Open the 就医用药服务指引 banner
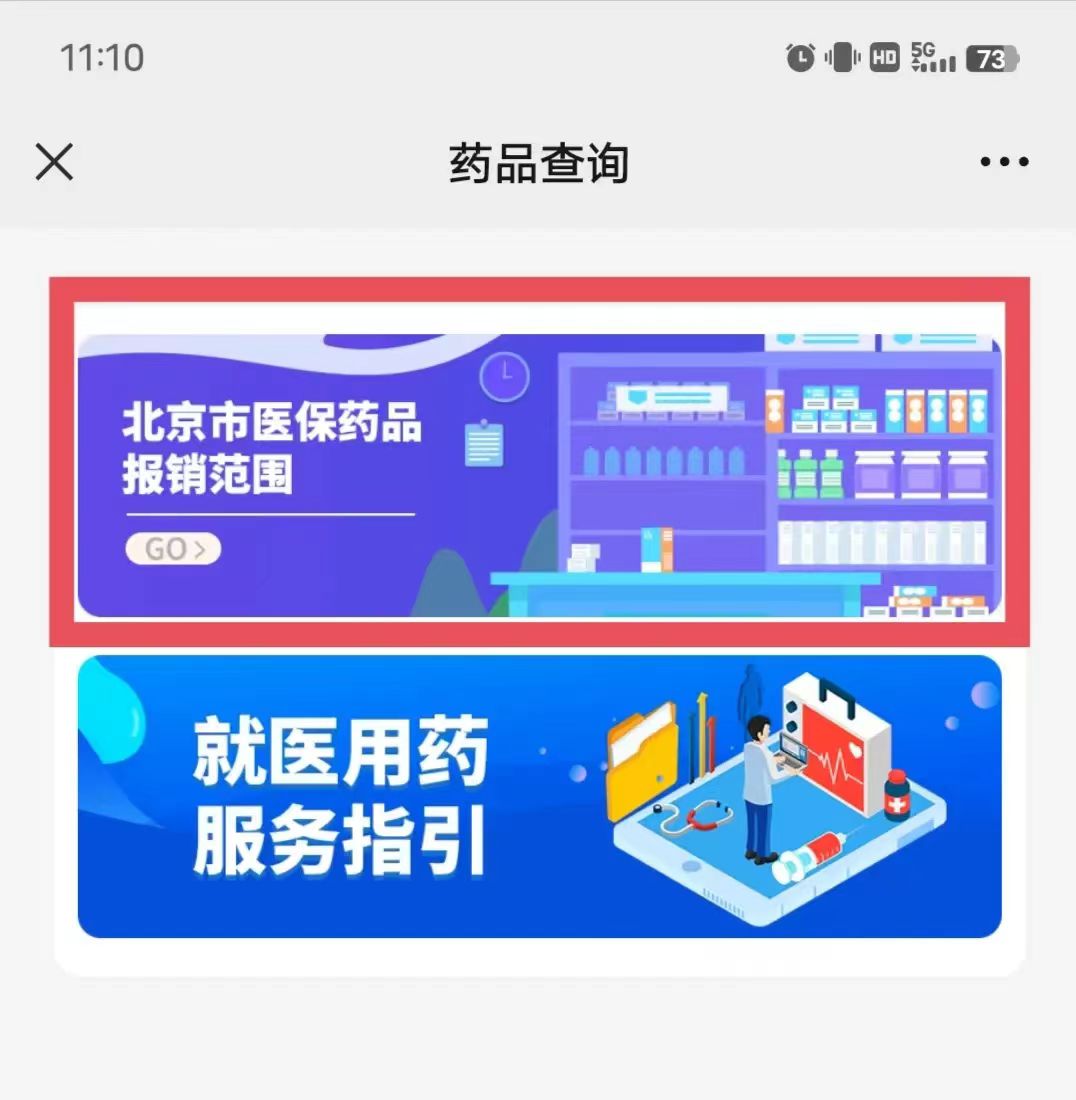 pyautogui.click(x=539, y=796)
